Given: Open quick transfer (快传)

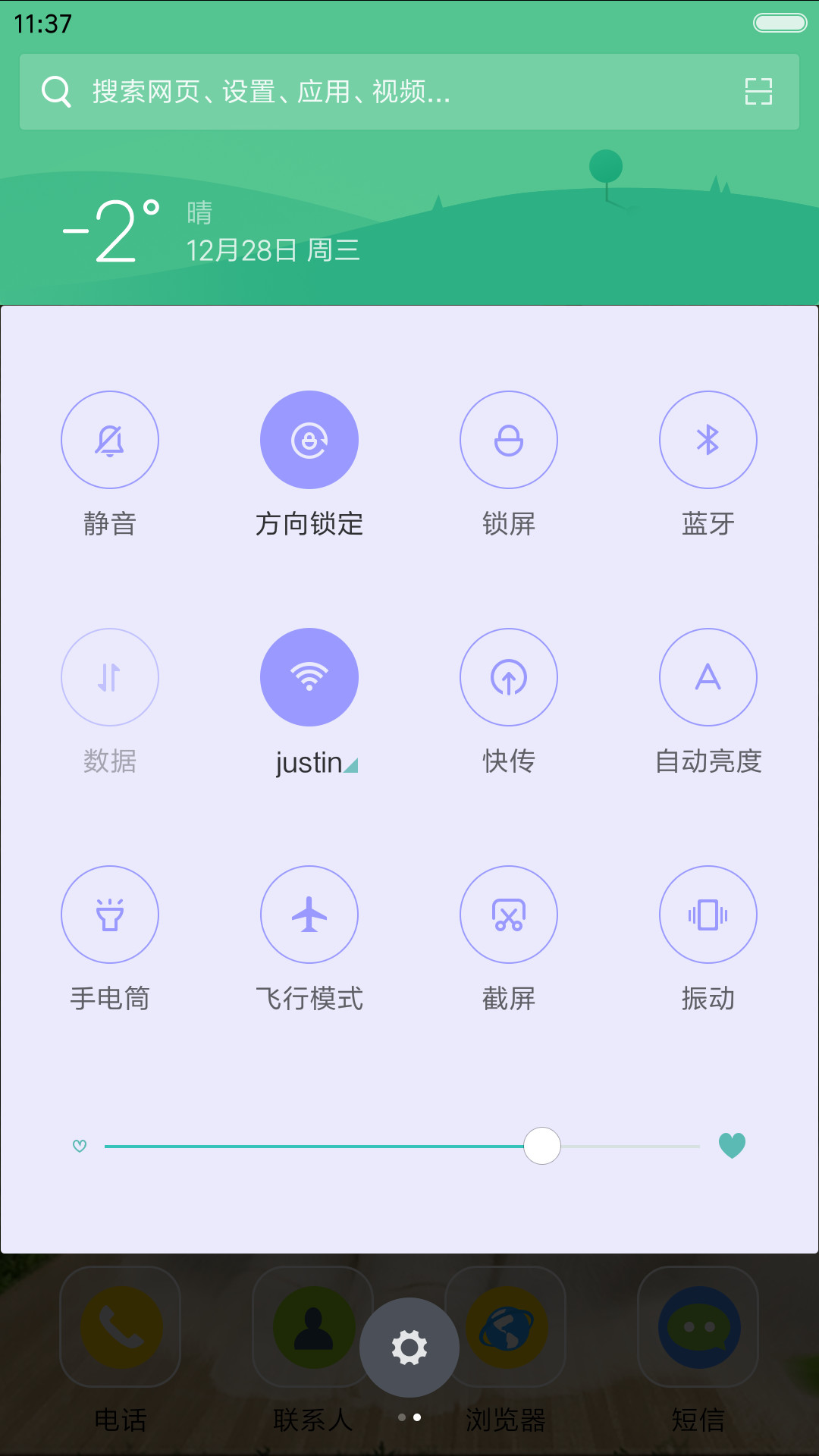Looking at the screenshot, I should 509,677.
